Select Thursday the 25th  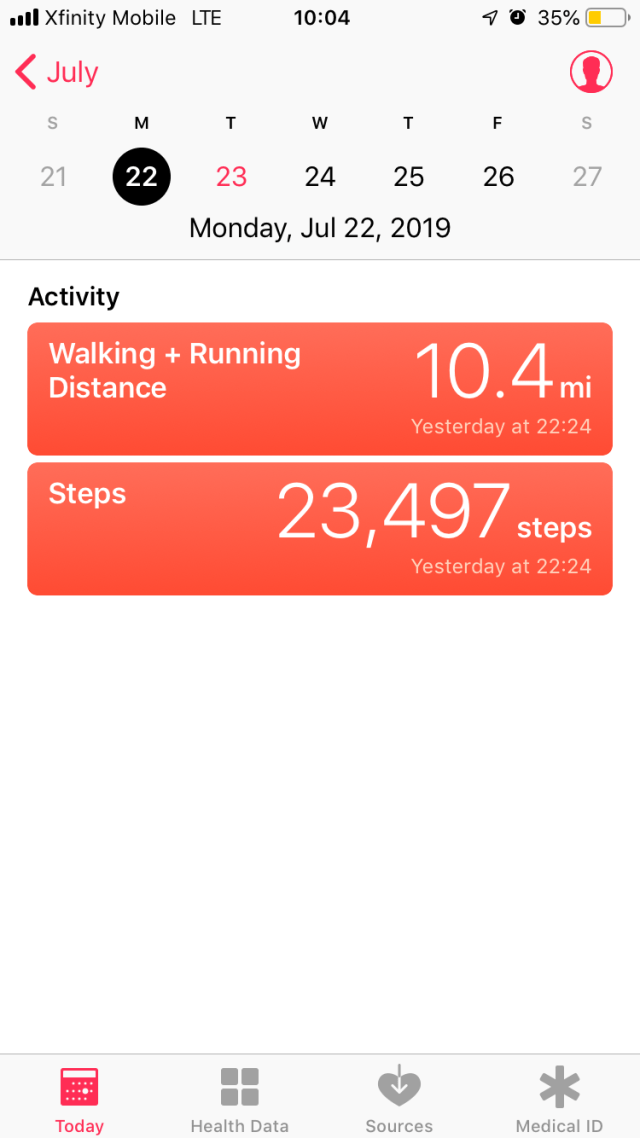409,177
